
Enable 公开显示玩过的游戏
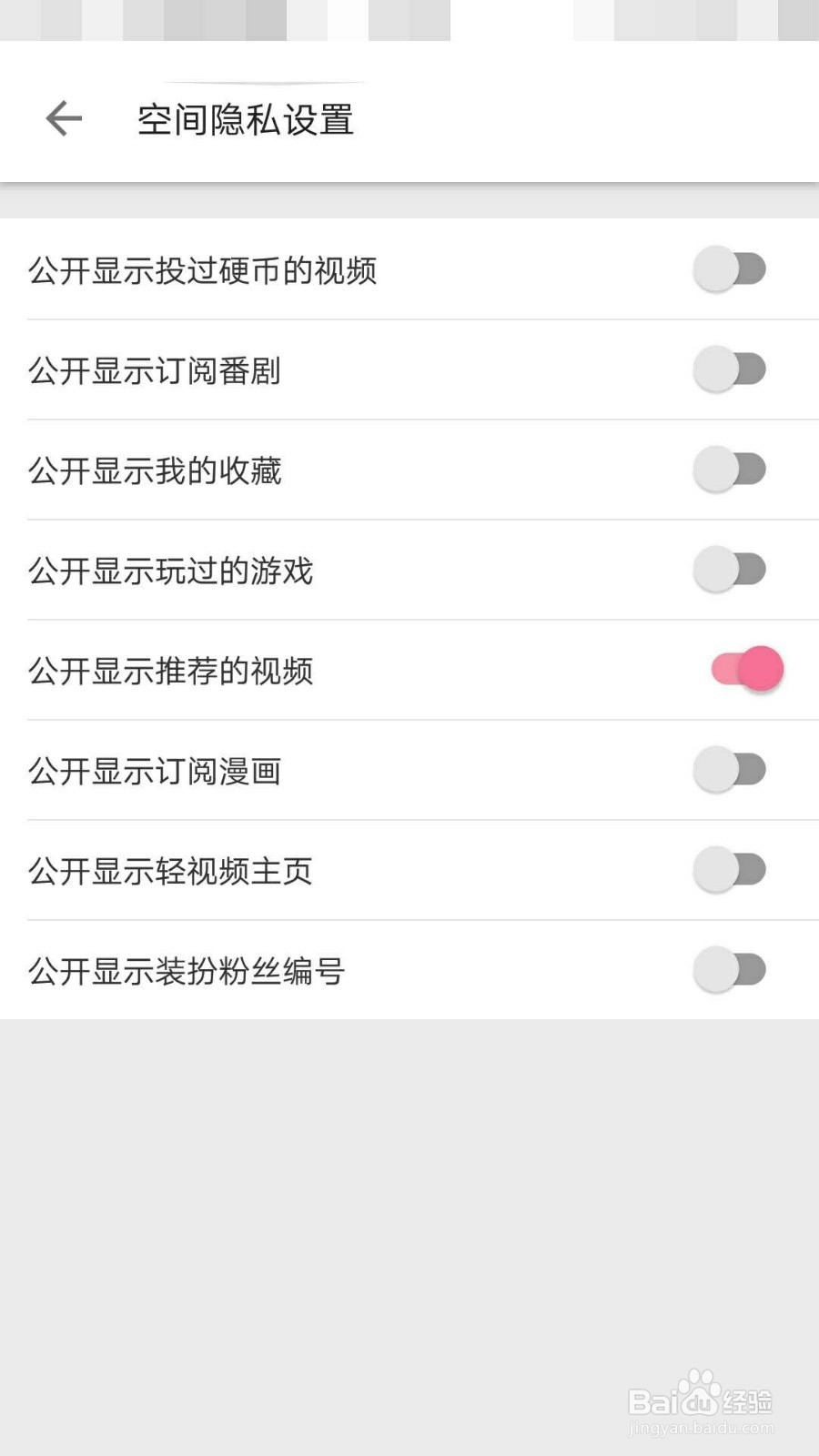[730, 570]
